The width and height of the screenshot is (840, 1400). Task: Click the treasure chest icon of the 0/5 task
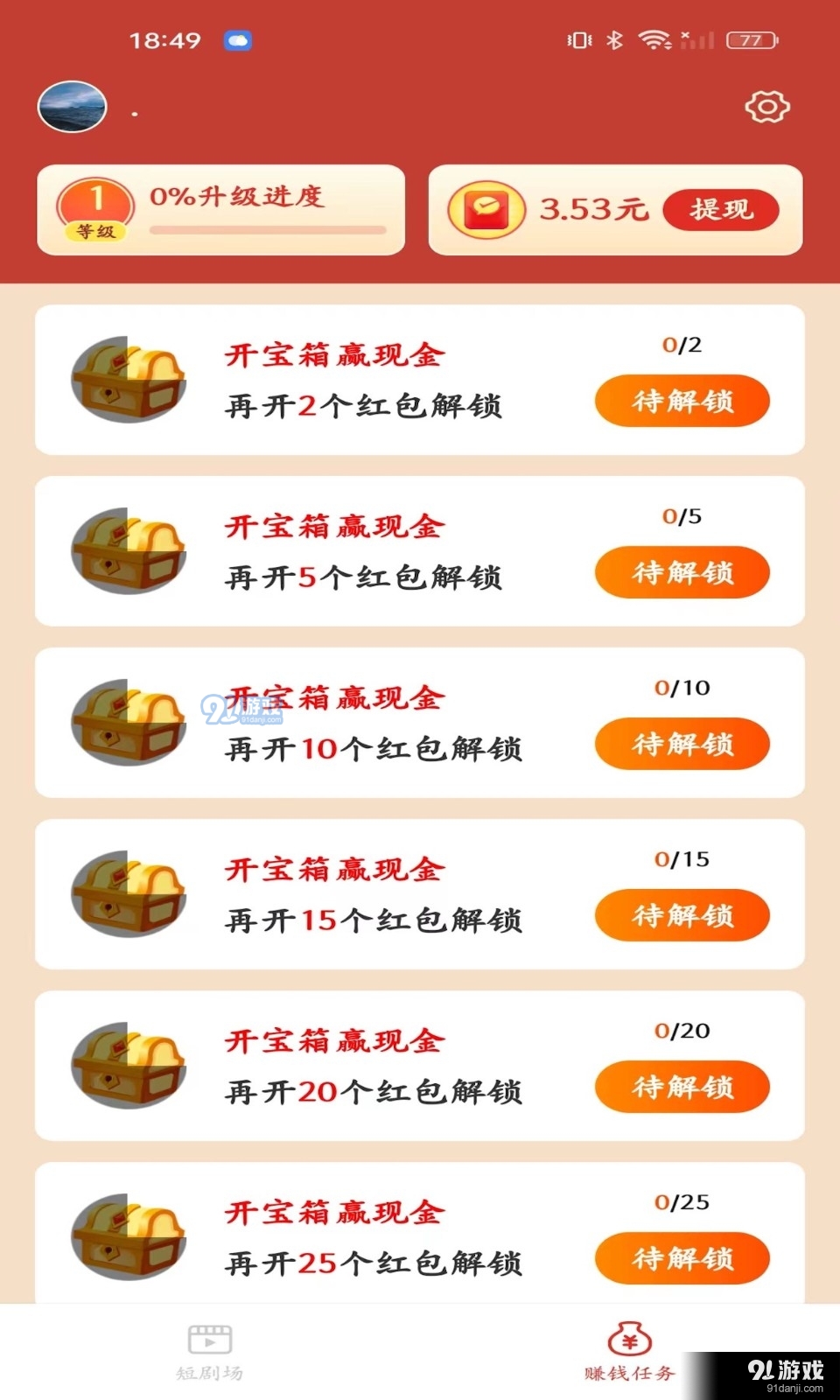click(x=129, y=551)
